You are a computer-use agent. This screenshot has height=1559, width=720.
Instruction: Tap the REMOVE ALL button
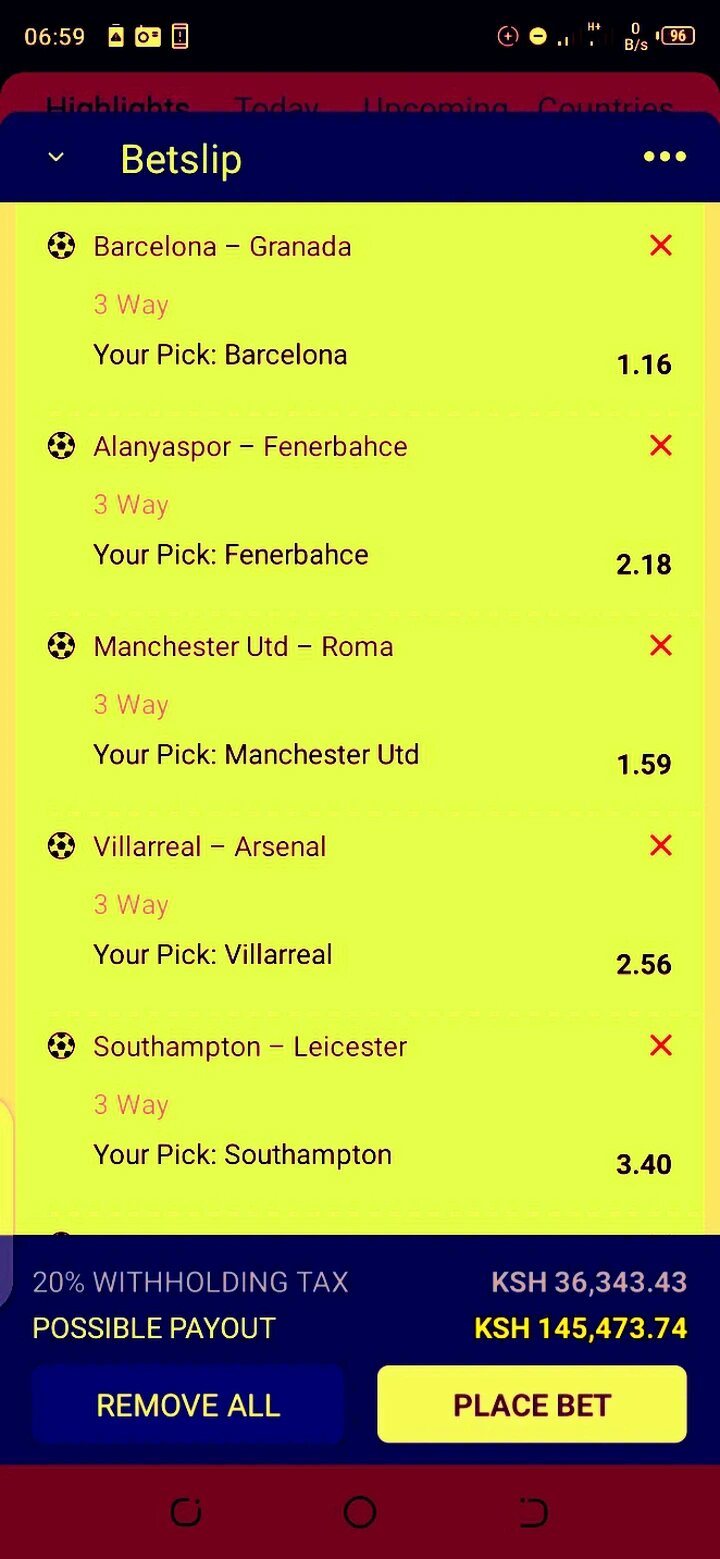pos(188,1405)
